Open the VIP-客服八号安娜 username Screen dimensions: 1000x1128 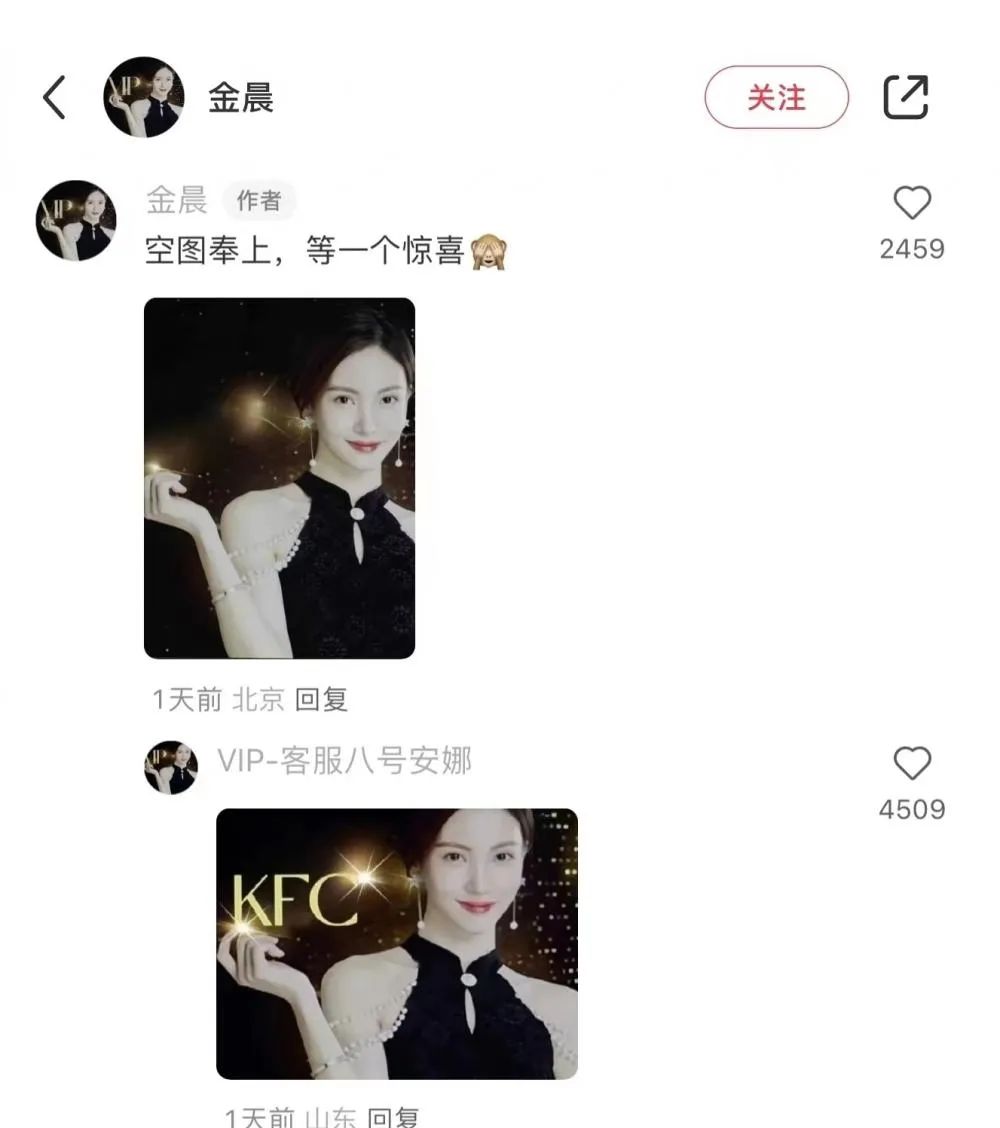pyautogui.click(x=344, y=761)
